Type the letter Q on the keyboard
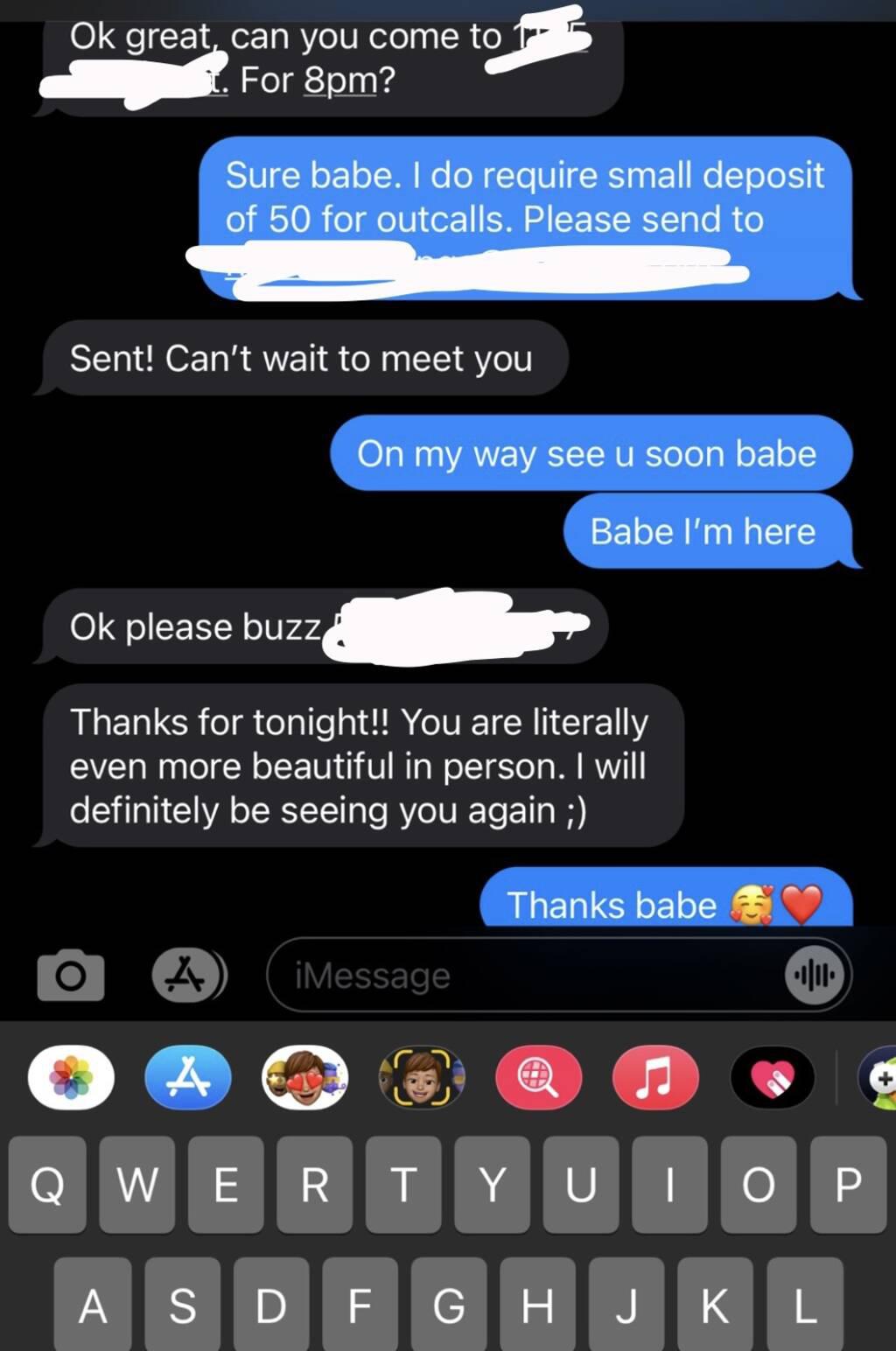The width and height of the screenshot is (896, 1351). [47, 1185]
